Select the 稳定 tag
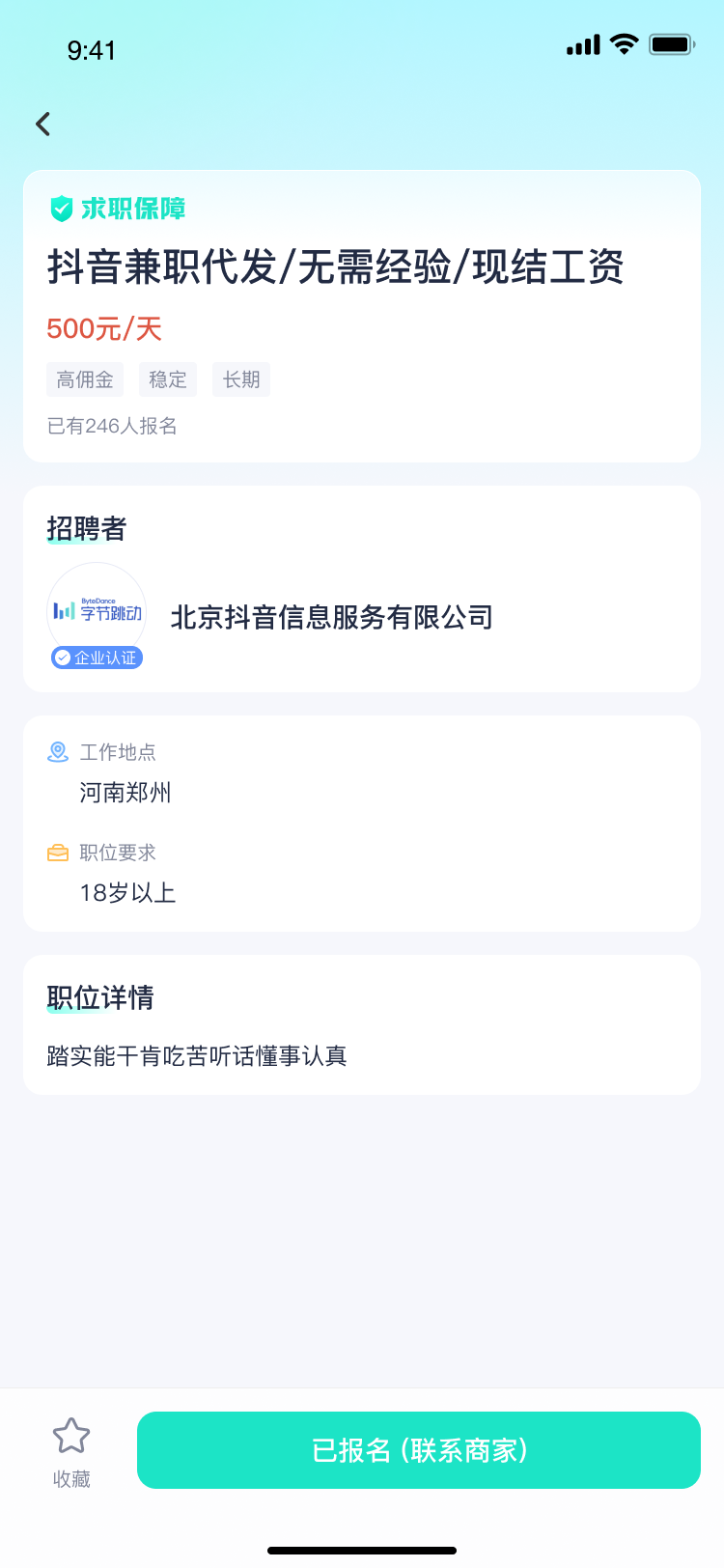Image resolution: width=724 pixels, height=1568 pixels. 167,379
